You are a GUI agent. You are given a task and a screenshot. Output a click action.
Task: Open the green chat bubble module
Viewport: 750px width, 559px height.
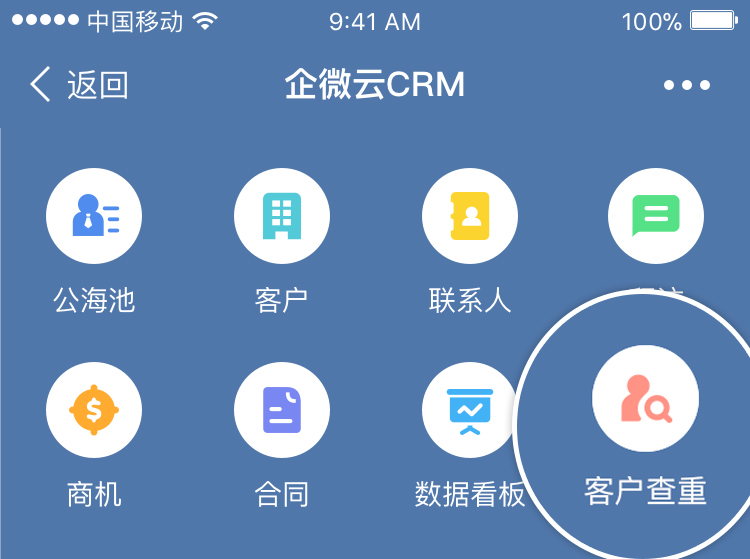(656, 215)
